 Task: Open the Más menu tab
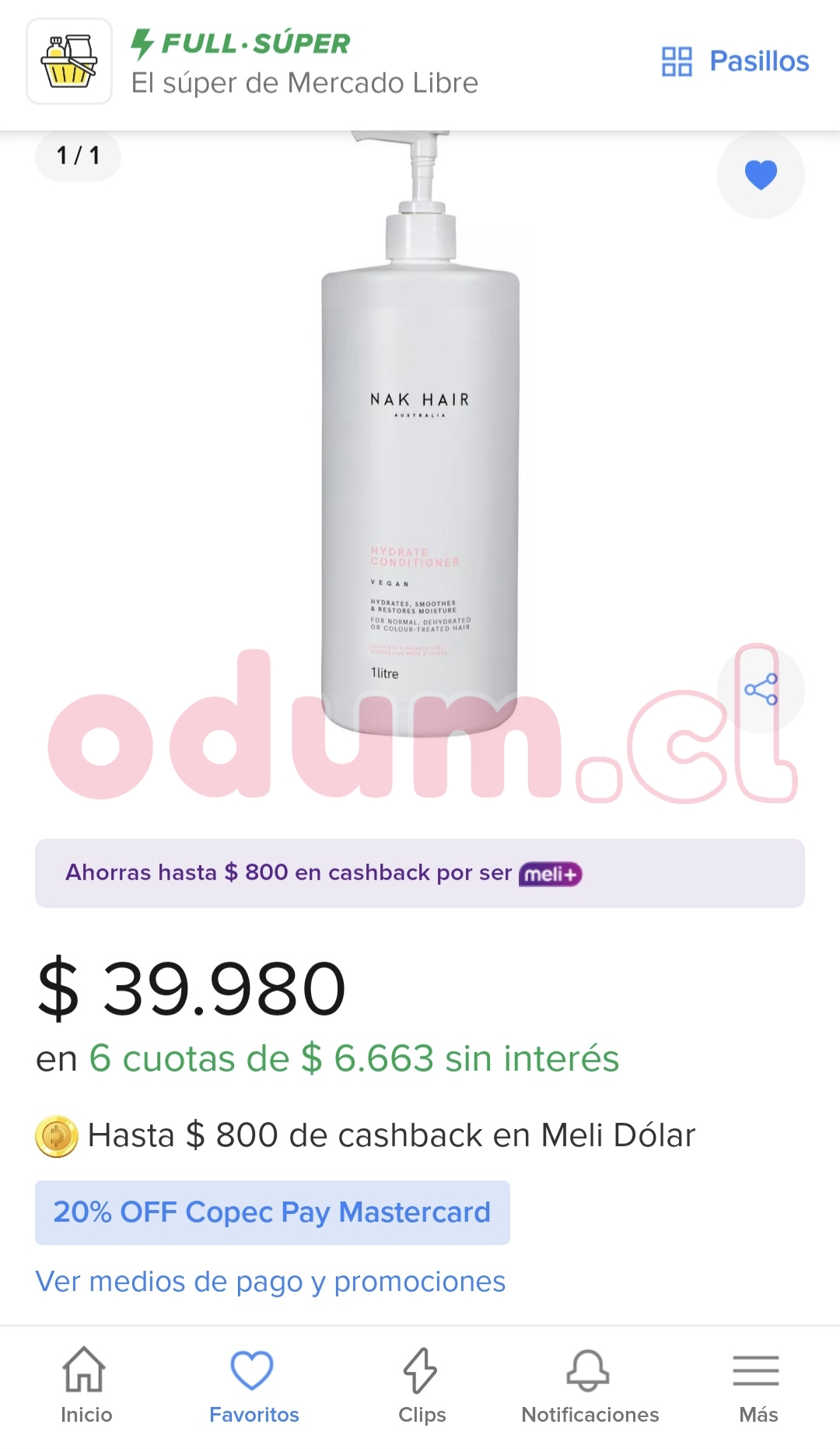pyautogui.click(x=758, y=1387)
